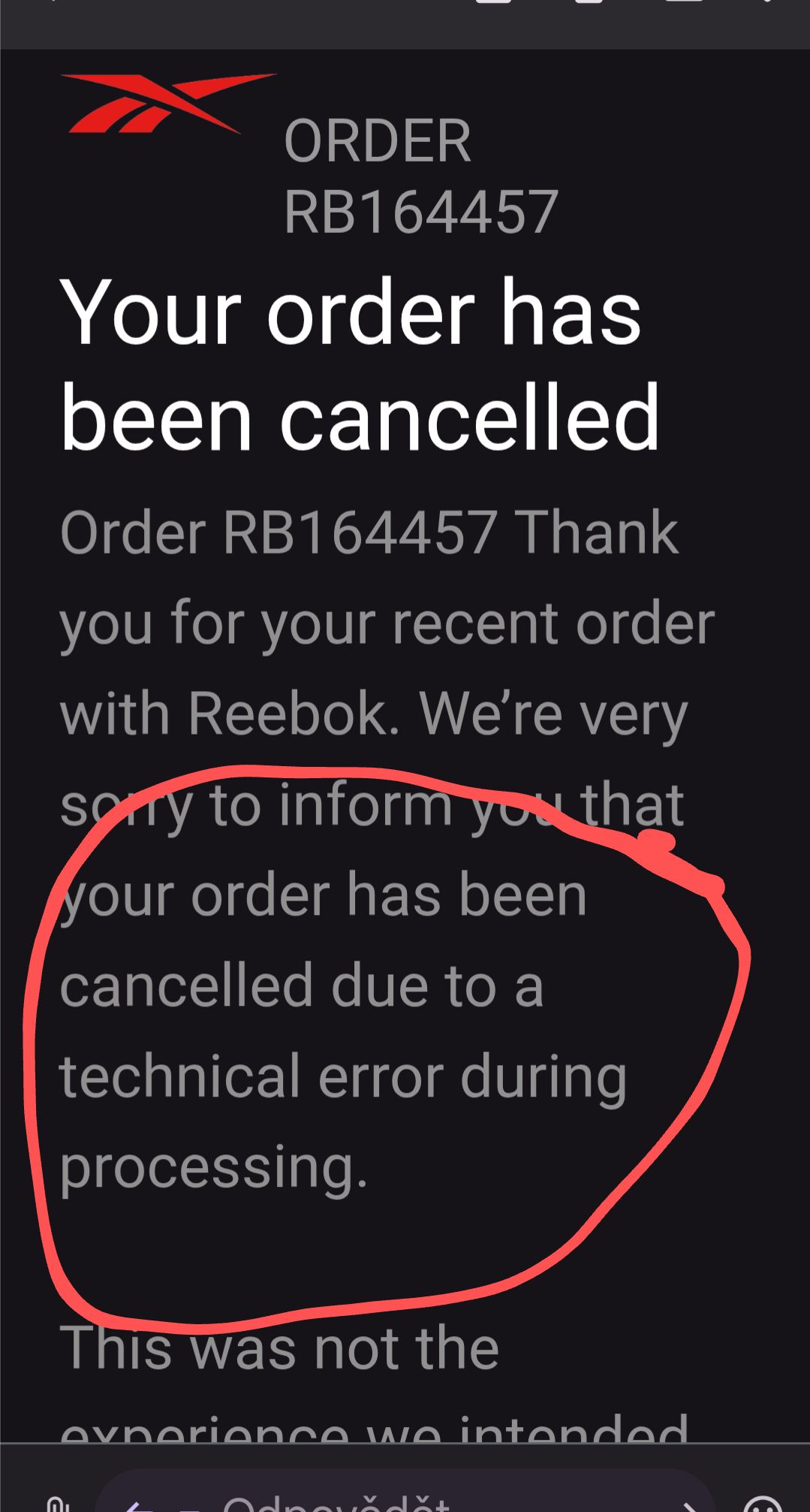Tap the Odpovědět reply field
The image size is (810, 1512).
click(405, 1492)
